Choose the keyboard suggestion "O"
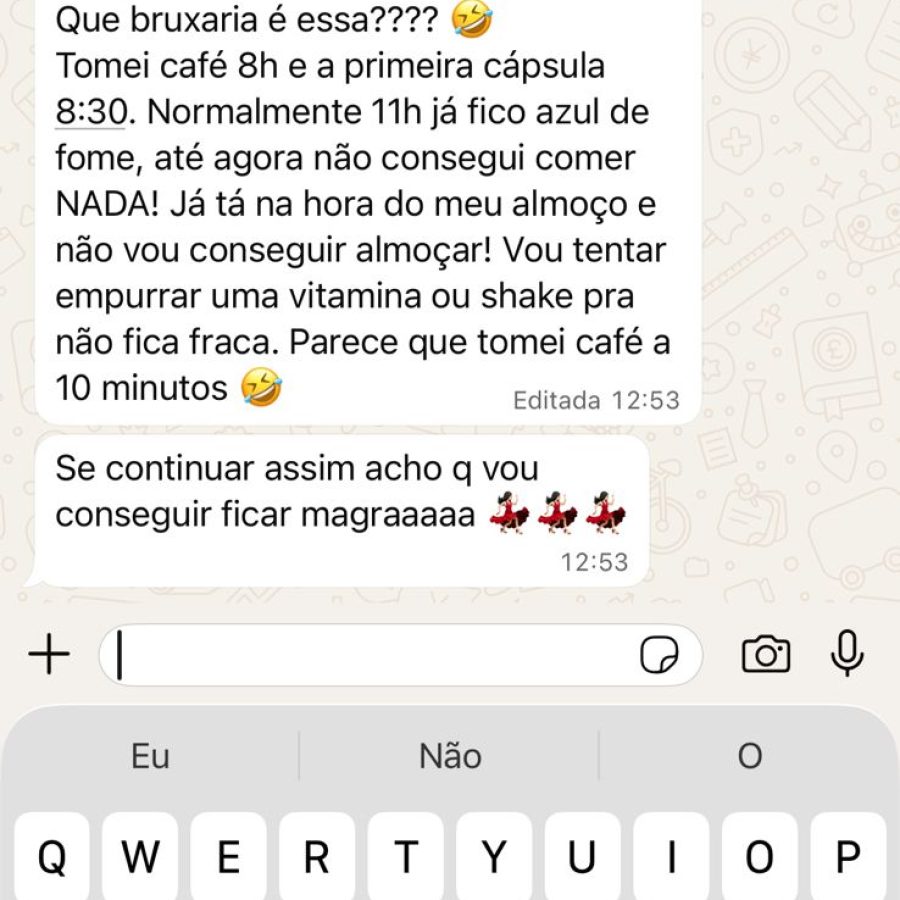900x900 pixels. (x=749, y=756)
